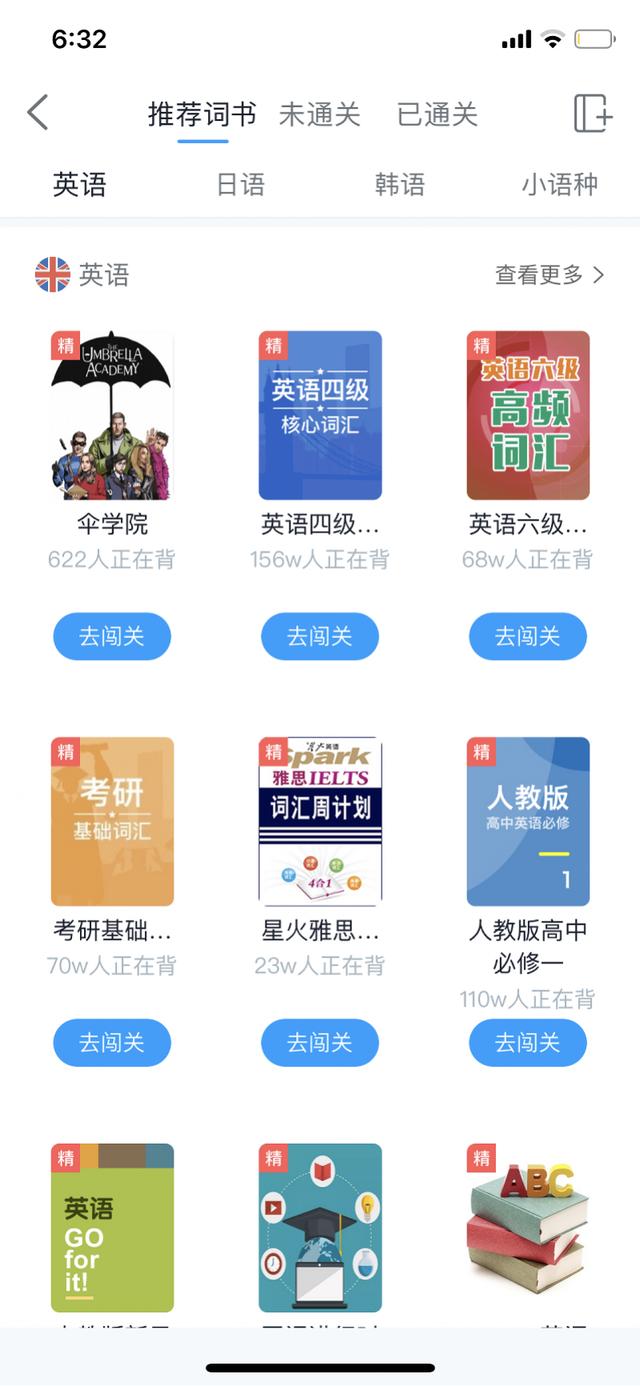Screen dimensions: 640x1386
Task: Open the 伞学院 wordbook cover
Action: (x=112, y=415)
